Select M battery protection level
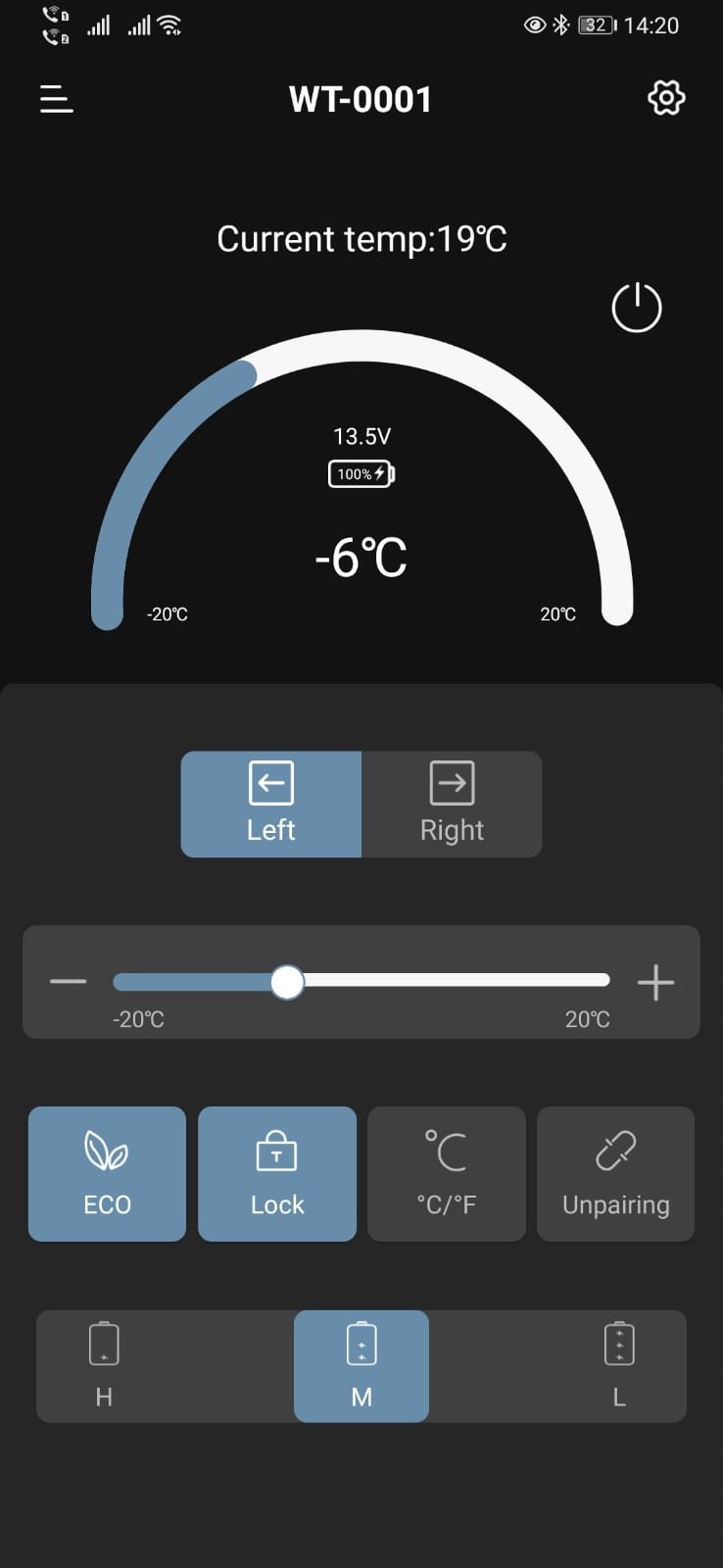The height and width of the screenshot is (1568, 723). (x=361, y=1366)
